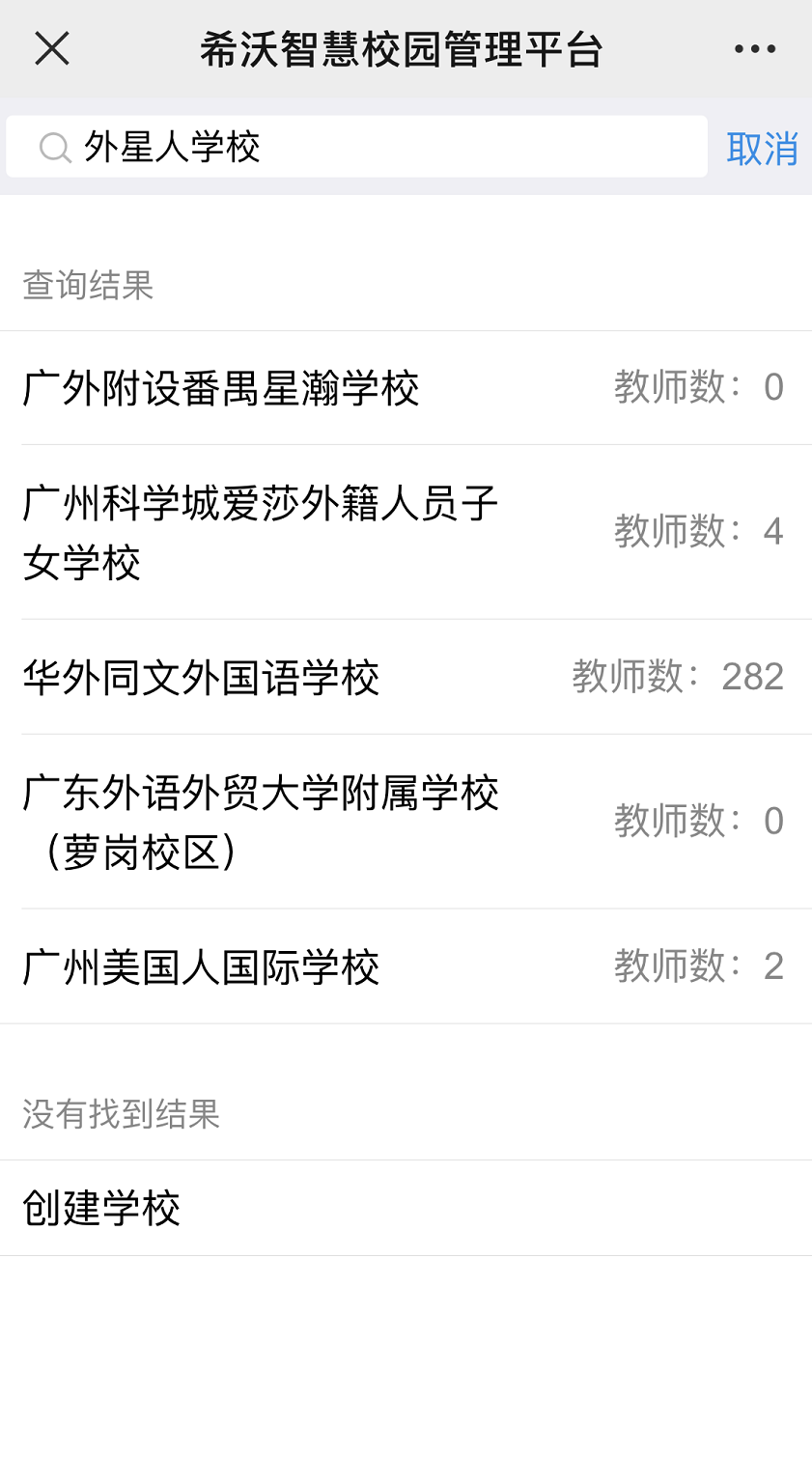This screenshot has height=1482, width=812.
Task: Choose 广州科学城爱莎外籍人员子女学校
Action: [x=406, y=532]
